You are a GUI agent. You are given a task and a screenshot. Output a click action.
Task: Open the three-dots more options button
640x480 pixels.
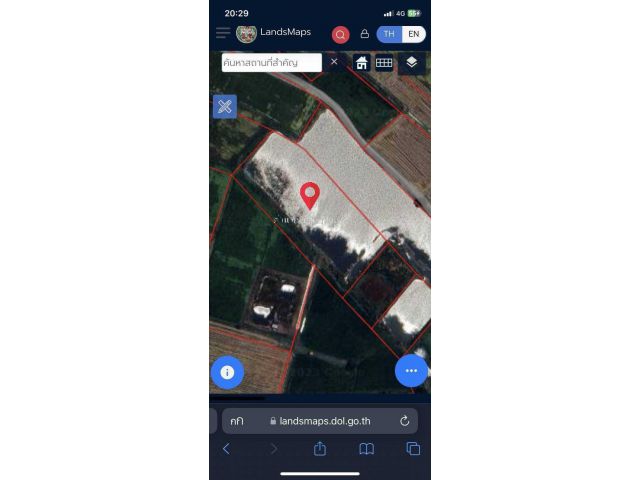coord(411,370)
